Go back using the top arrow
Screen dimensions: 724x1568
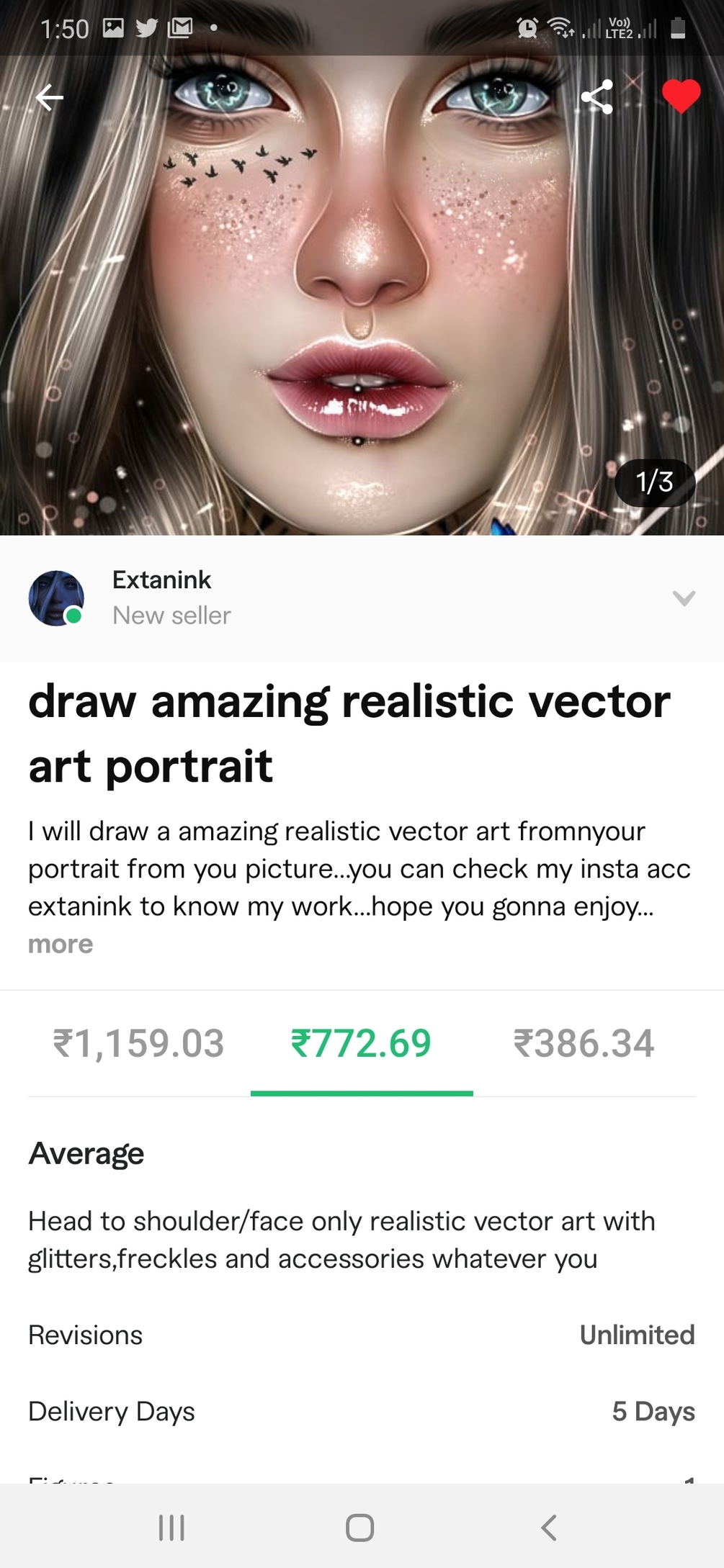49,97
